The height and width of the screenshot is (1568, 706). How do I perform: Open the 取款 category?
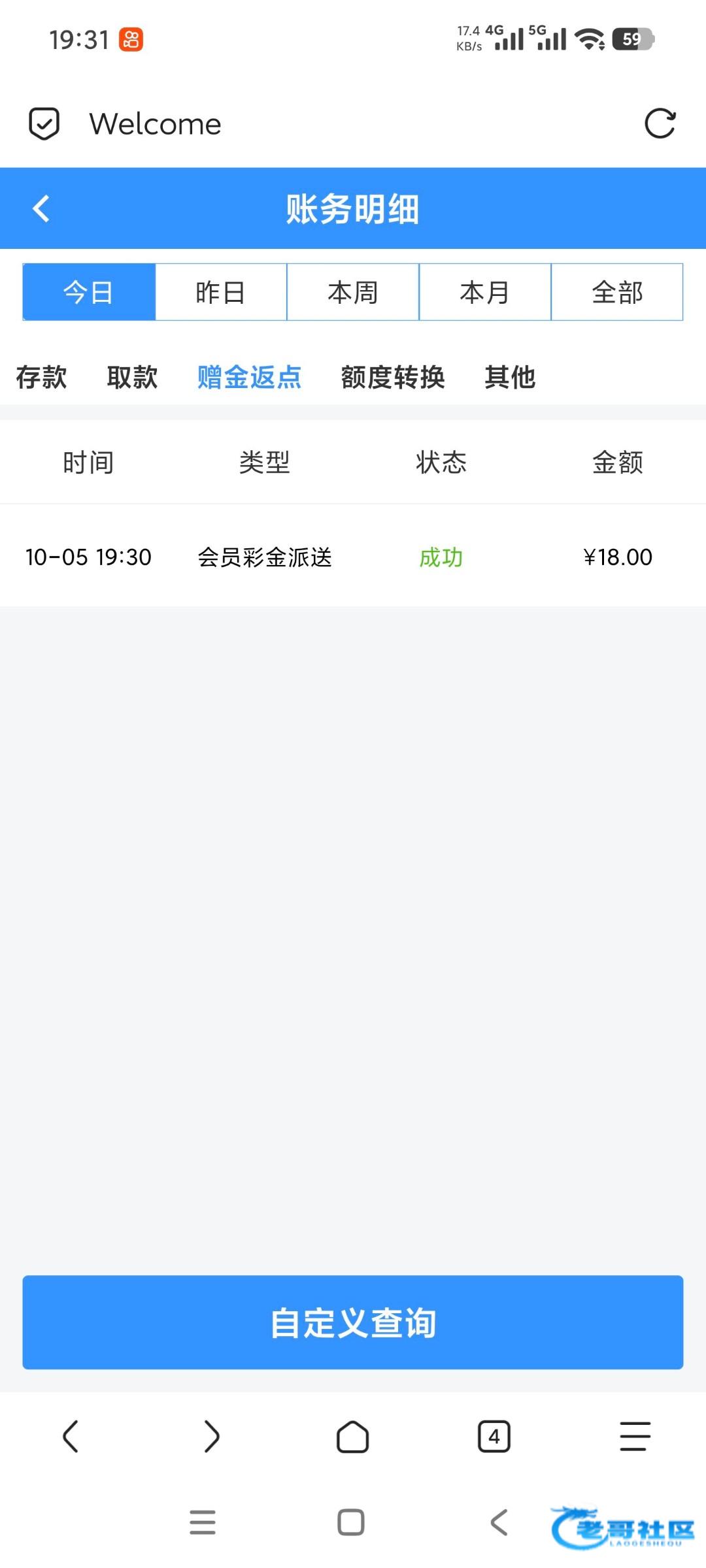point(132,377)
